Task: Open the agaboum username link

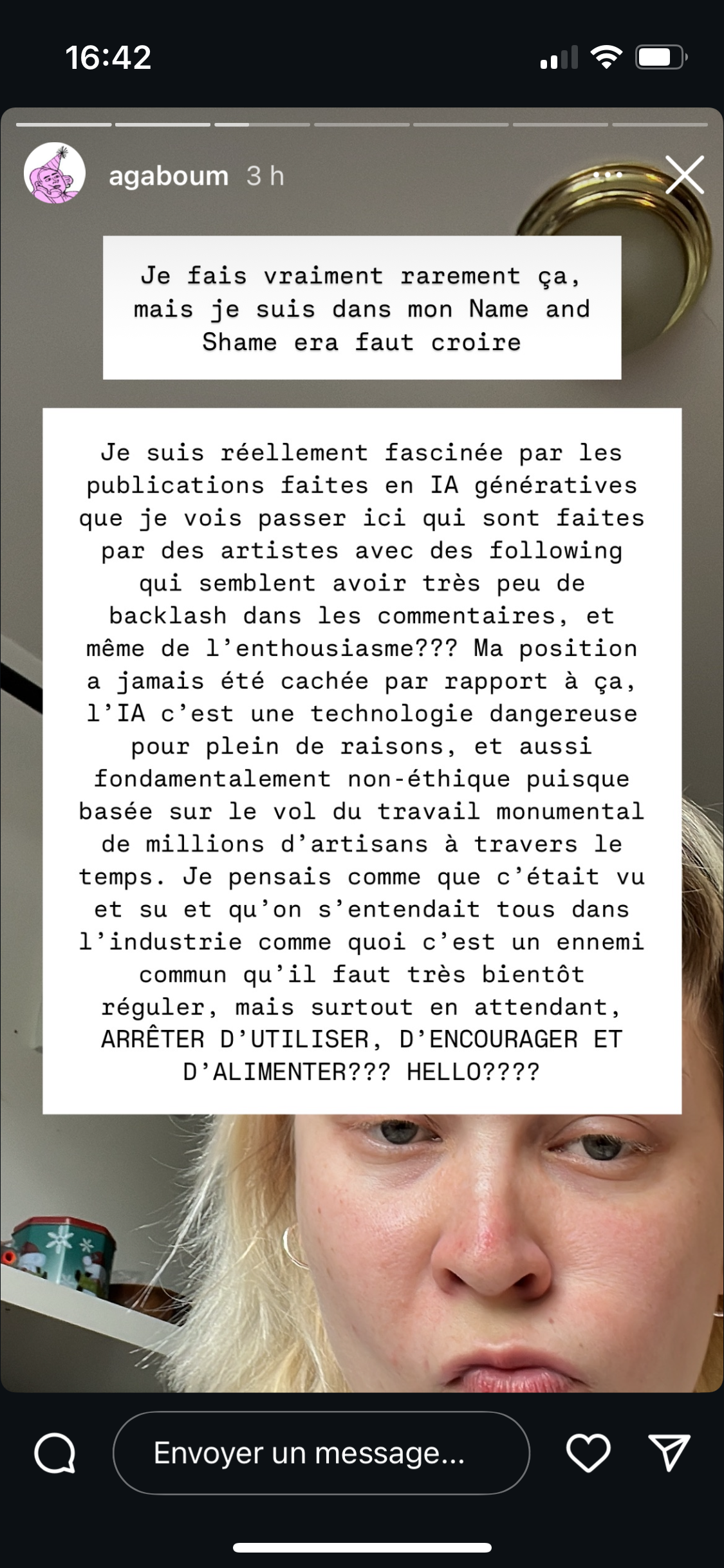Action: coord(169,176)
